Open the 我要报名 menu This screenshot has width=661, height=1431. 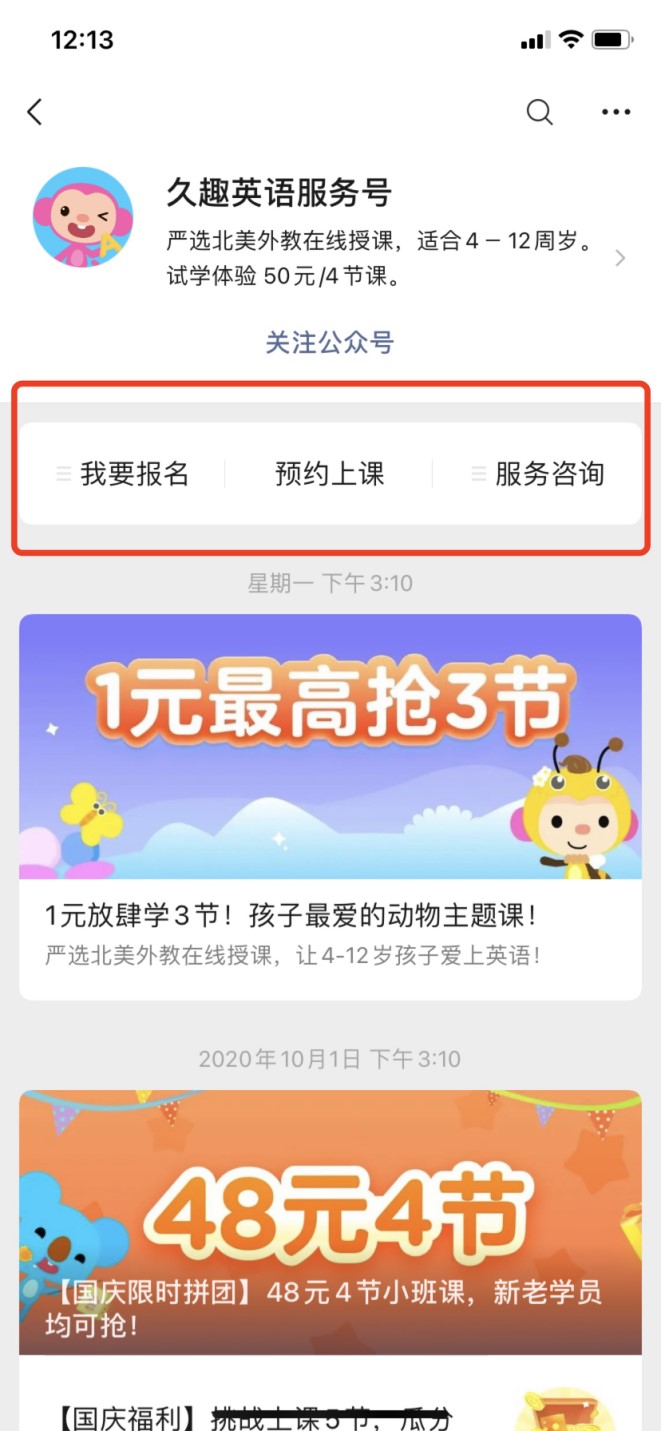click(124, 473)
